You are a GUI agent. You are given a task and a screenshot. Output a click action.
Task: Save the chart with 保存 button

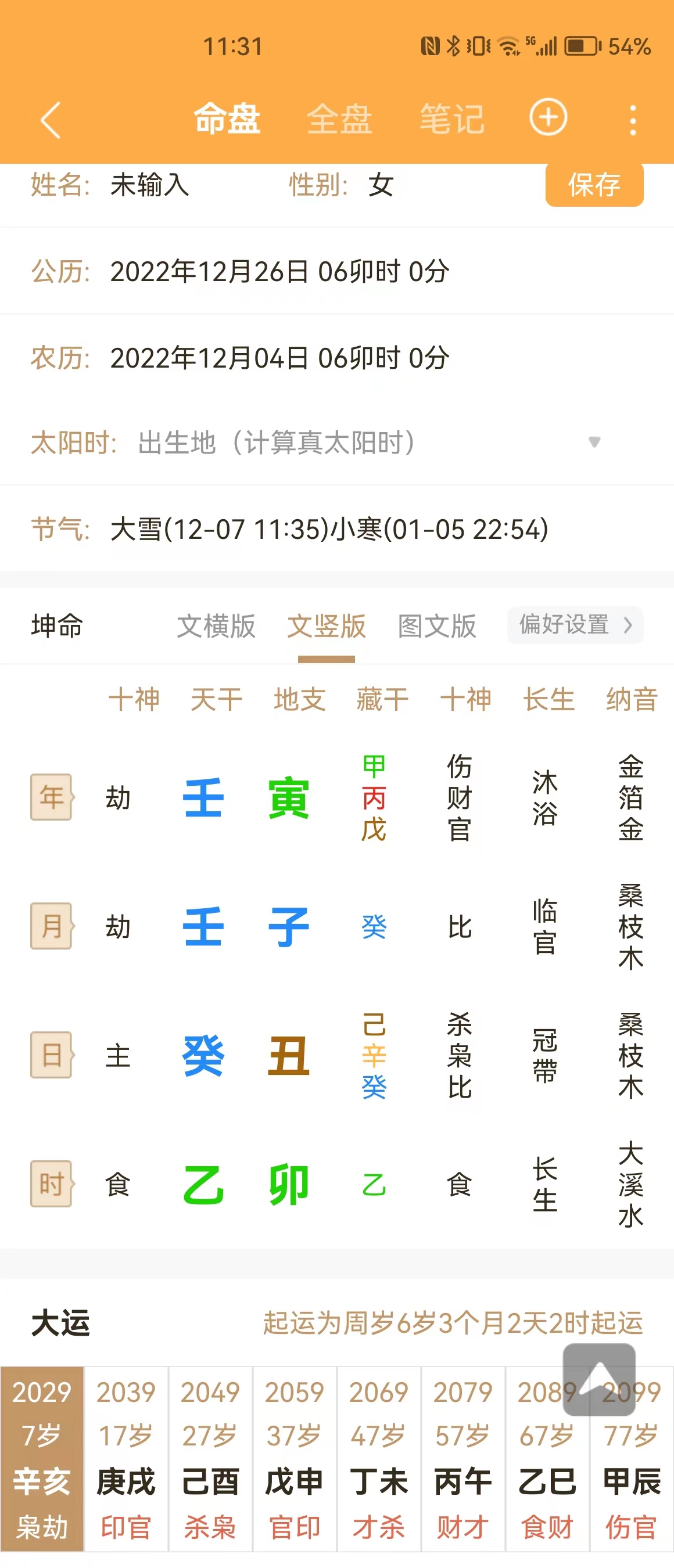tap(594, 185)
